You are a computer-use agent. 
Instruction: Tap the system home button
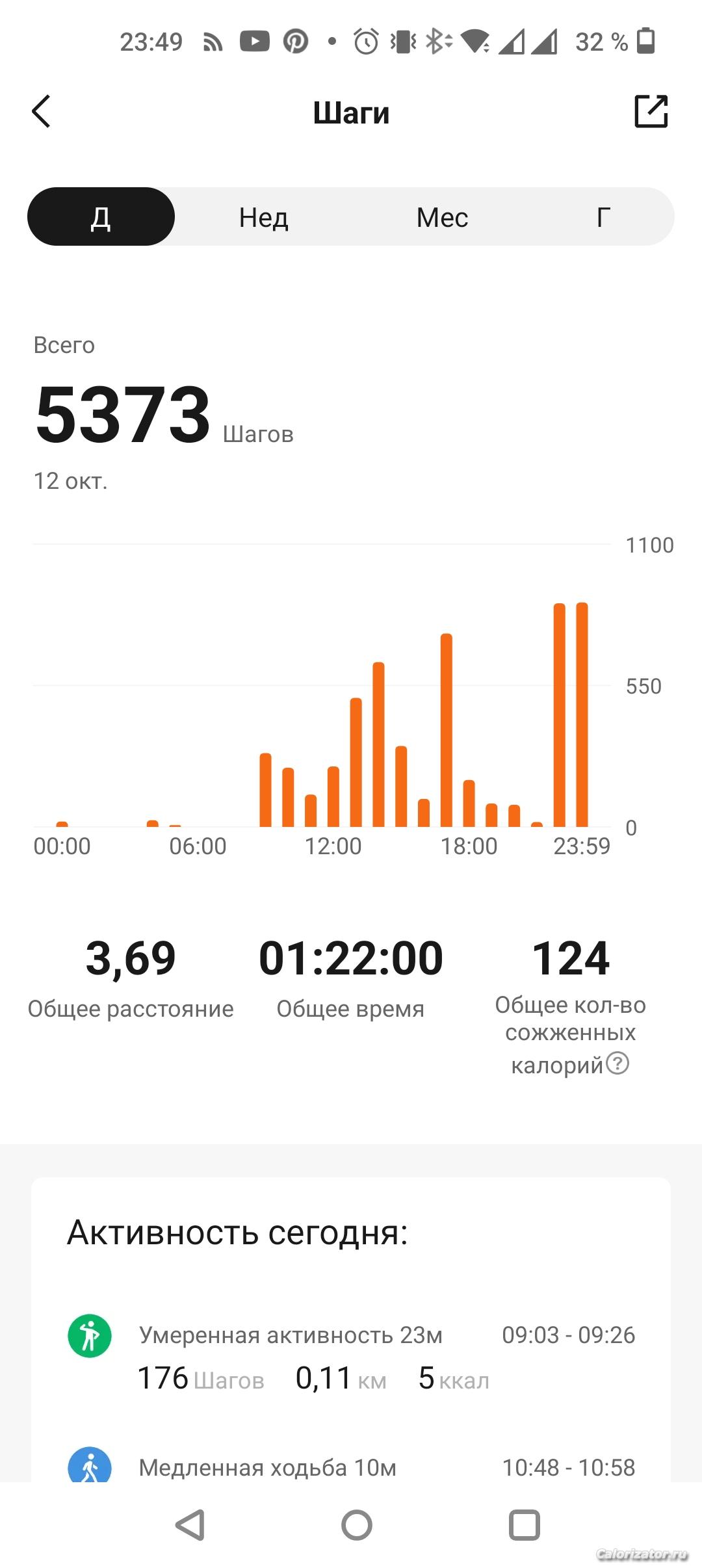356,1524
